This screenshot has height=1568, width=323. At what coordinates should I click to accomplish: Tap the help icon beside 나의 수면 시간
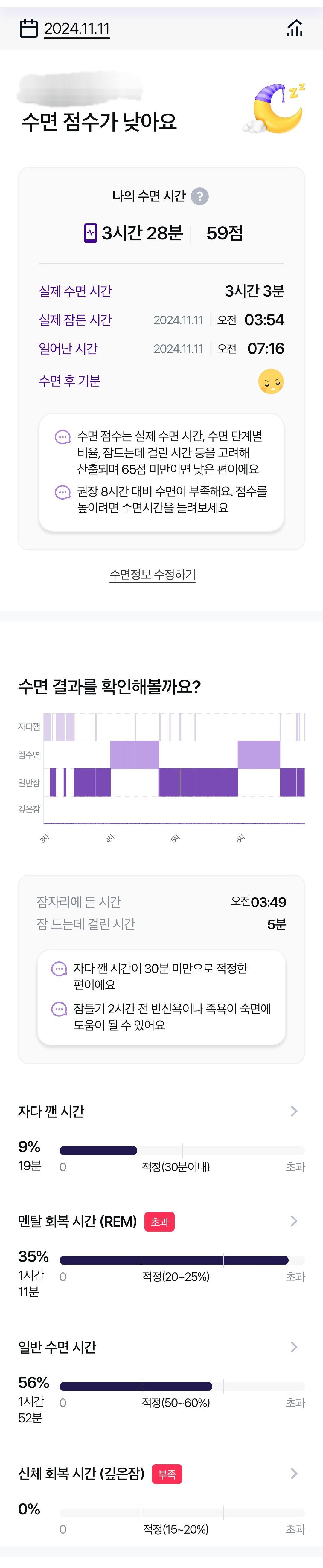pyautogui.click(x=200, y=196)
